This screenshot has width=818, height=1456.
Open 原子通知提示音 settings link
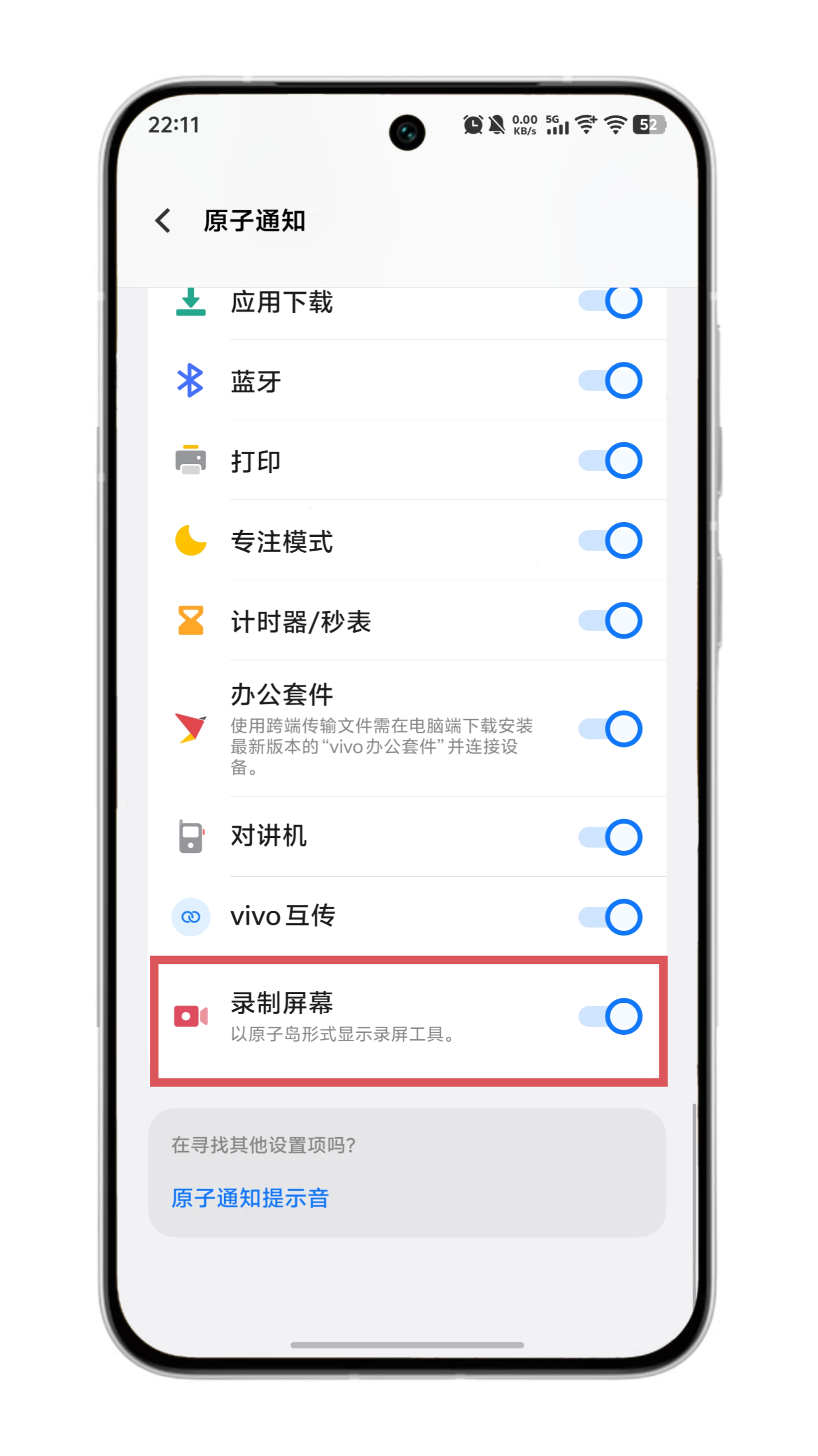pos(250,1197)
